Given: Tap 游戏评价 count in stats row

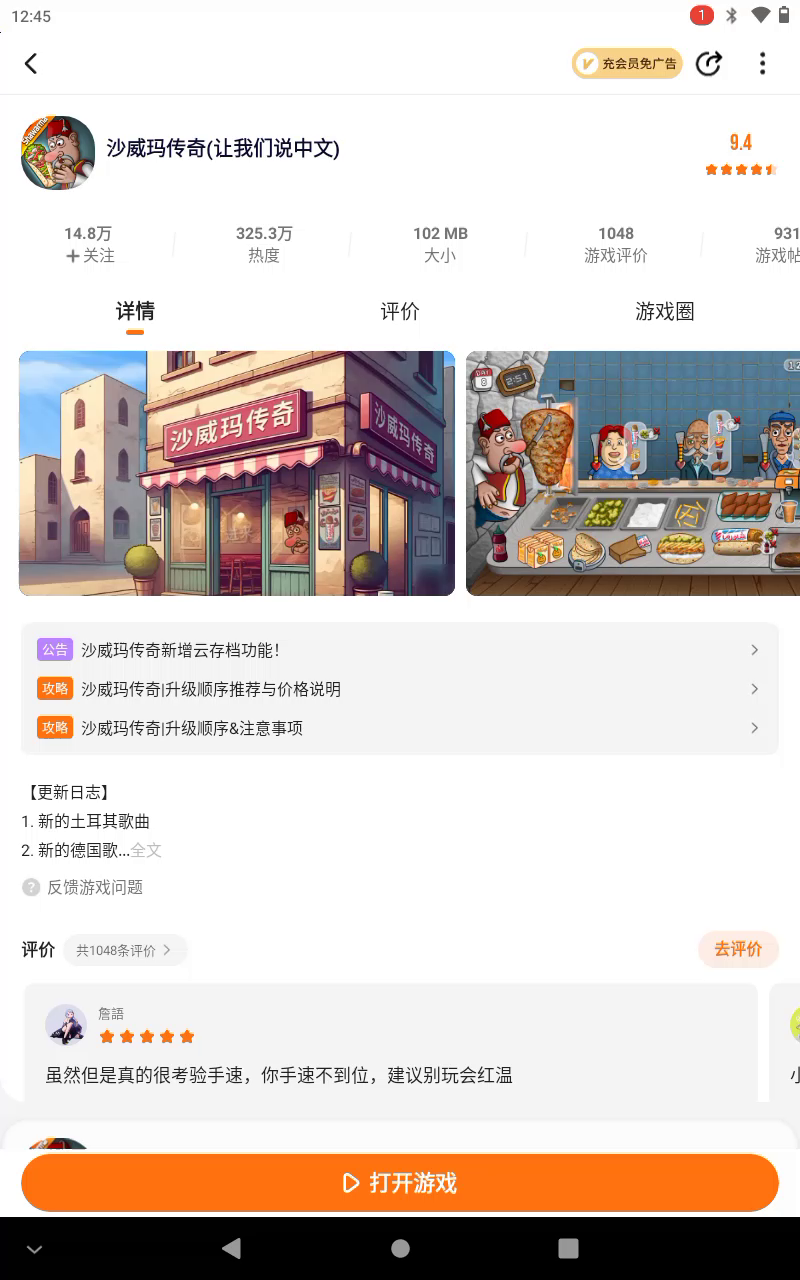Looking at the screenshot, I should point(616,245).
